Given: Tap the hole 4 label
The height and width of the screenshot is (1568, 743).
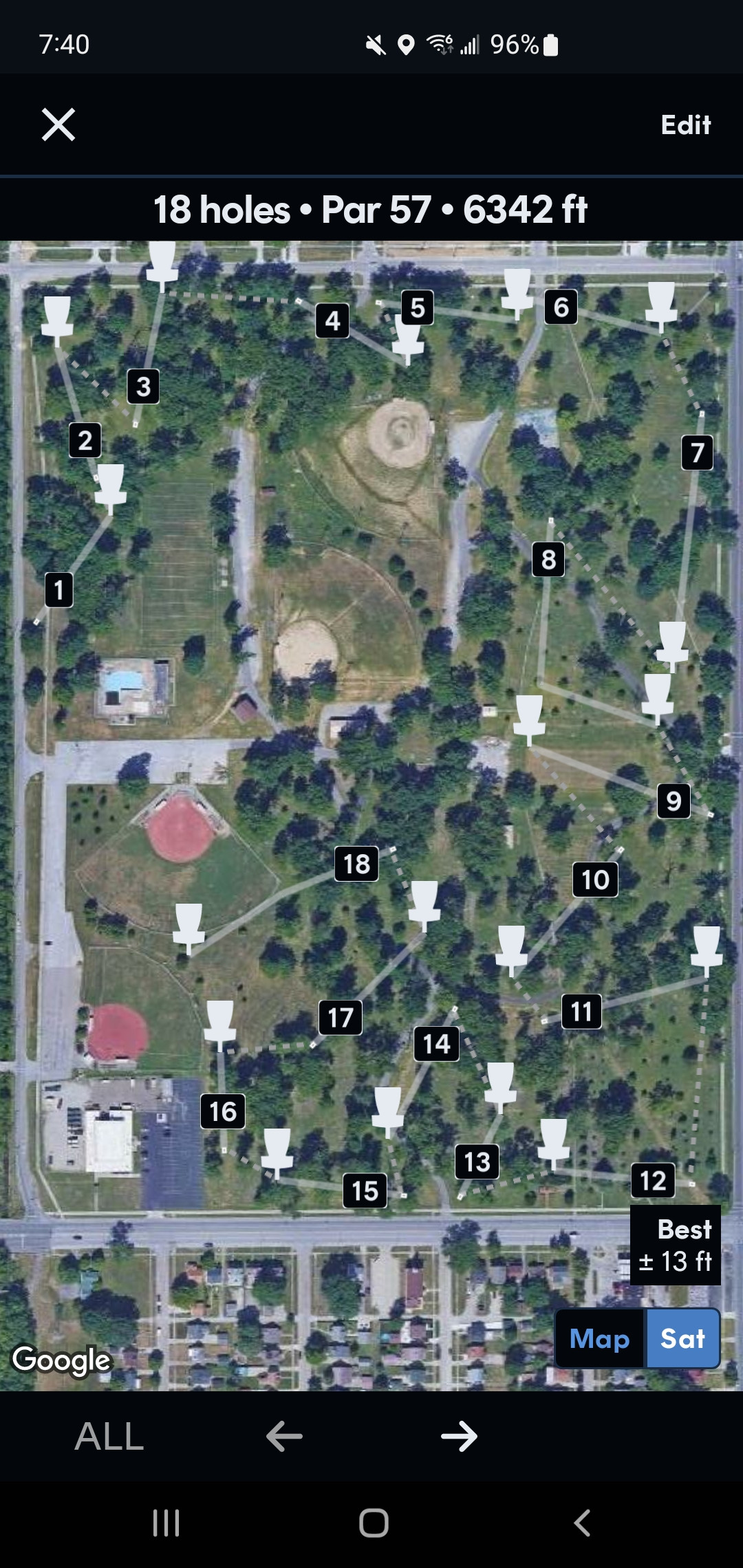Looking at the screenshot, I should coord(332,320).
